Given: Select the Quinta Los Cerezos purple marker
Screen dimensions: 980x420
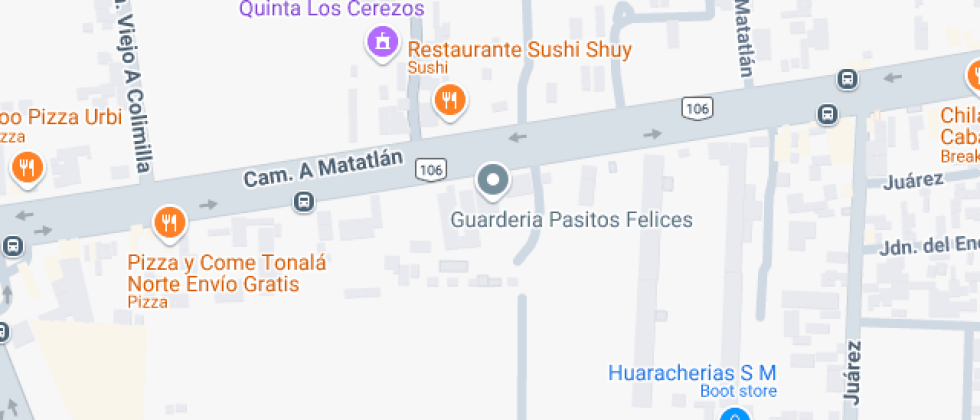Looking at the screenshot, I should pos(380,43).
